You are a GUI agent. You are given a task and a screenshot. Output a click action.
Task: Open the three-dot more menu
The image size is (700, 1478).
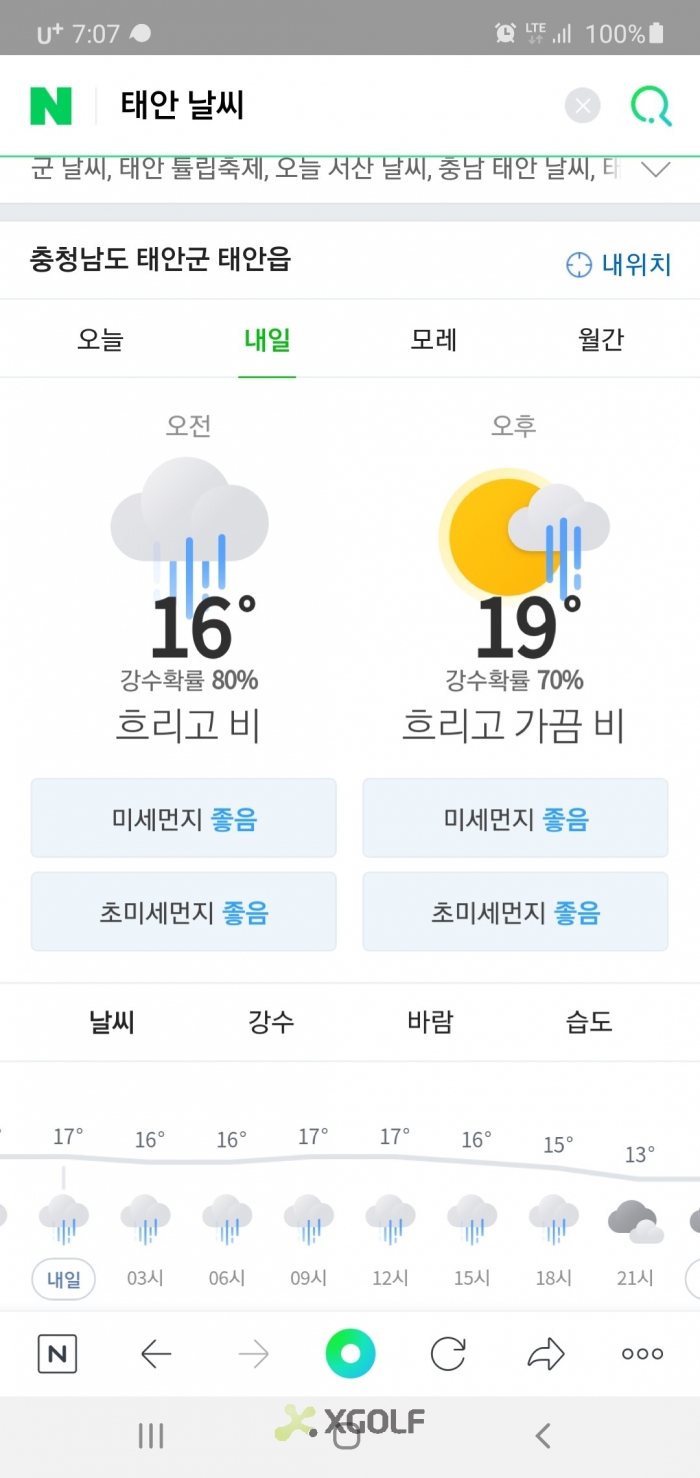tap(642, 1354)
